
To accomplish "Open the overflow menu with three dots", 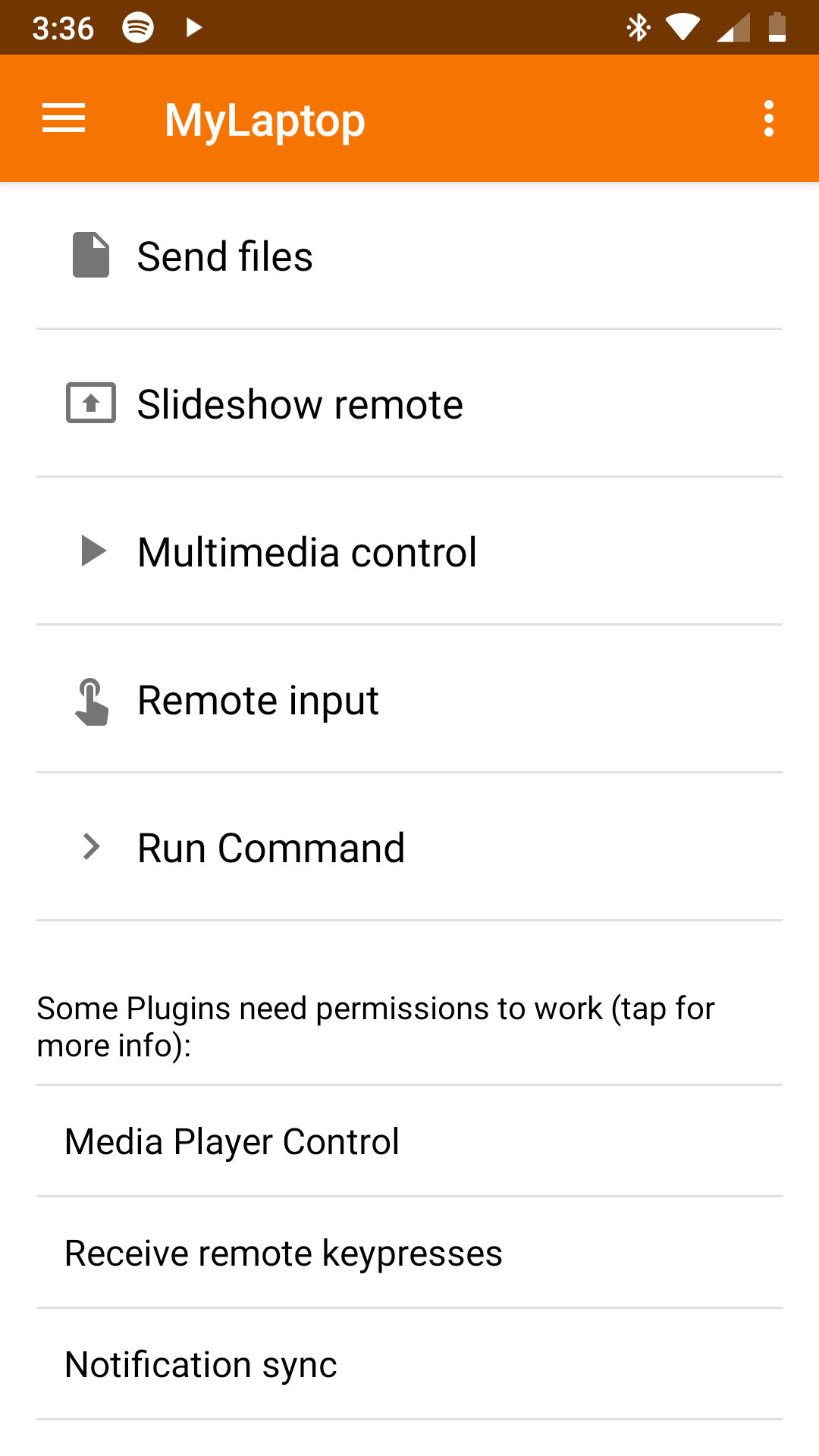I will [768, 118].
